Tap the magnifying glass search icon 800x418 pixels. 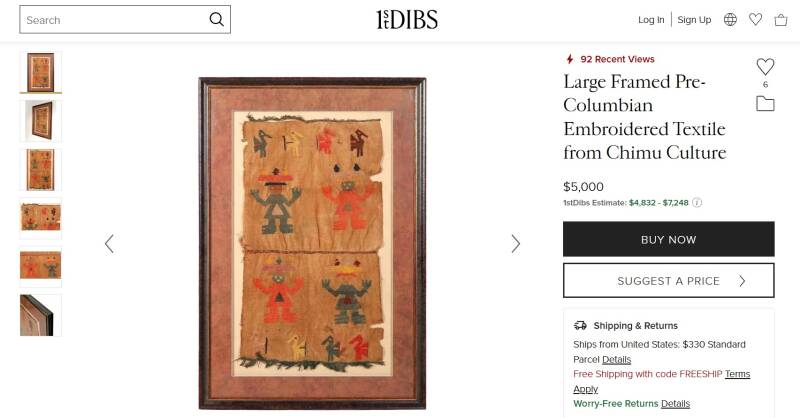tap(217, 20)
